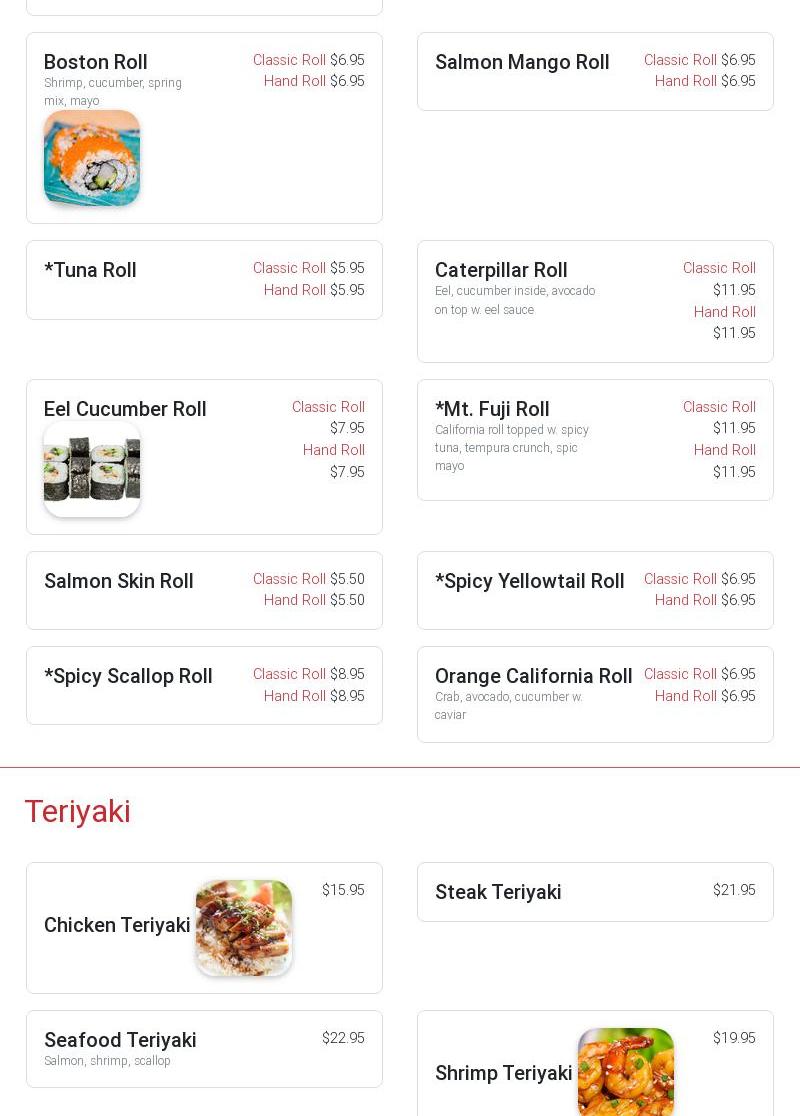Screen dimensions: 800x1116
Task: Choose the Caterpillar Roll card
Action: (595, 301)
